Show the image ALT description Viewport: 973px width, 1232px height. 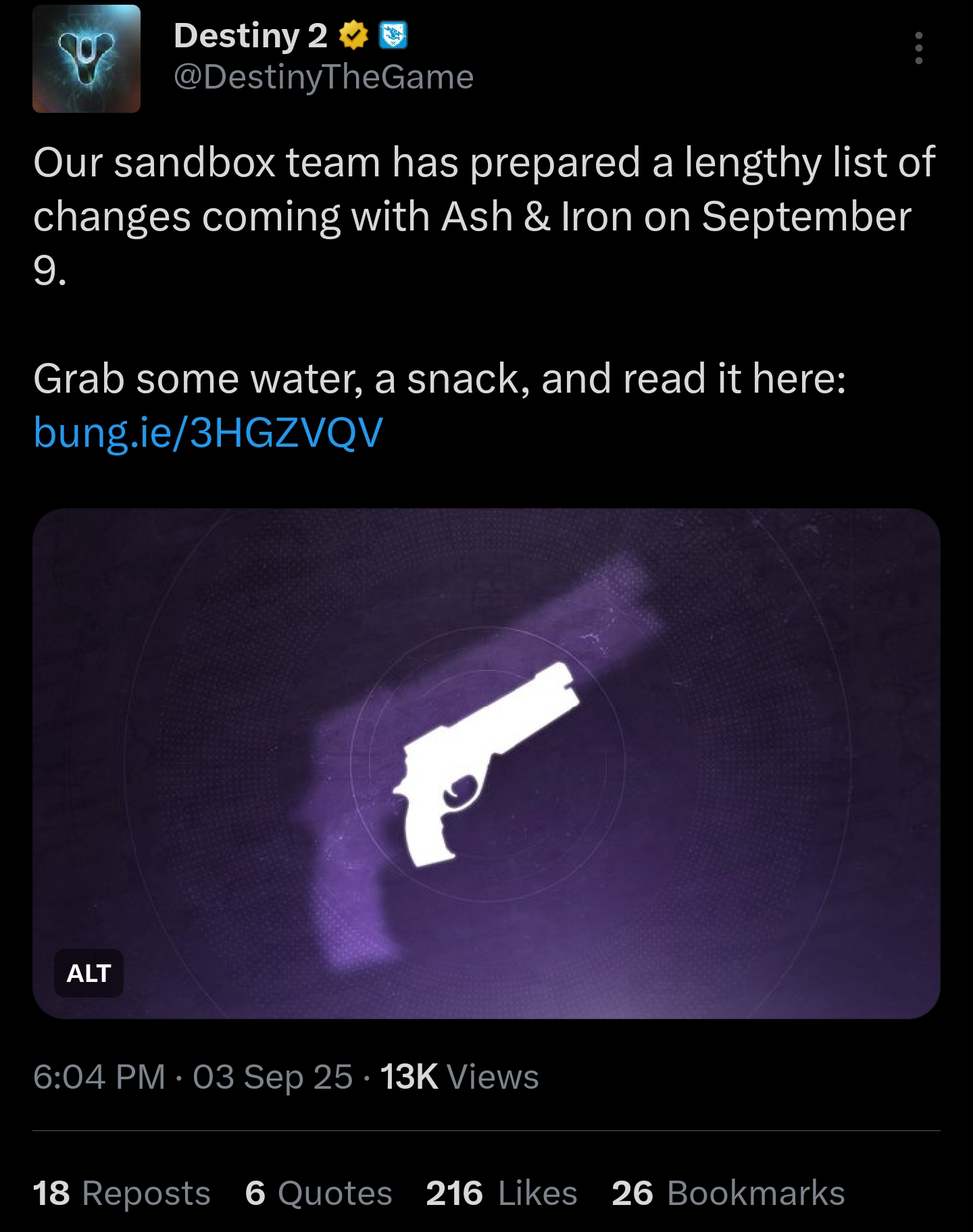tap(89, 973)
